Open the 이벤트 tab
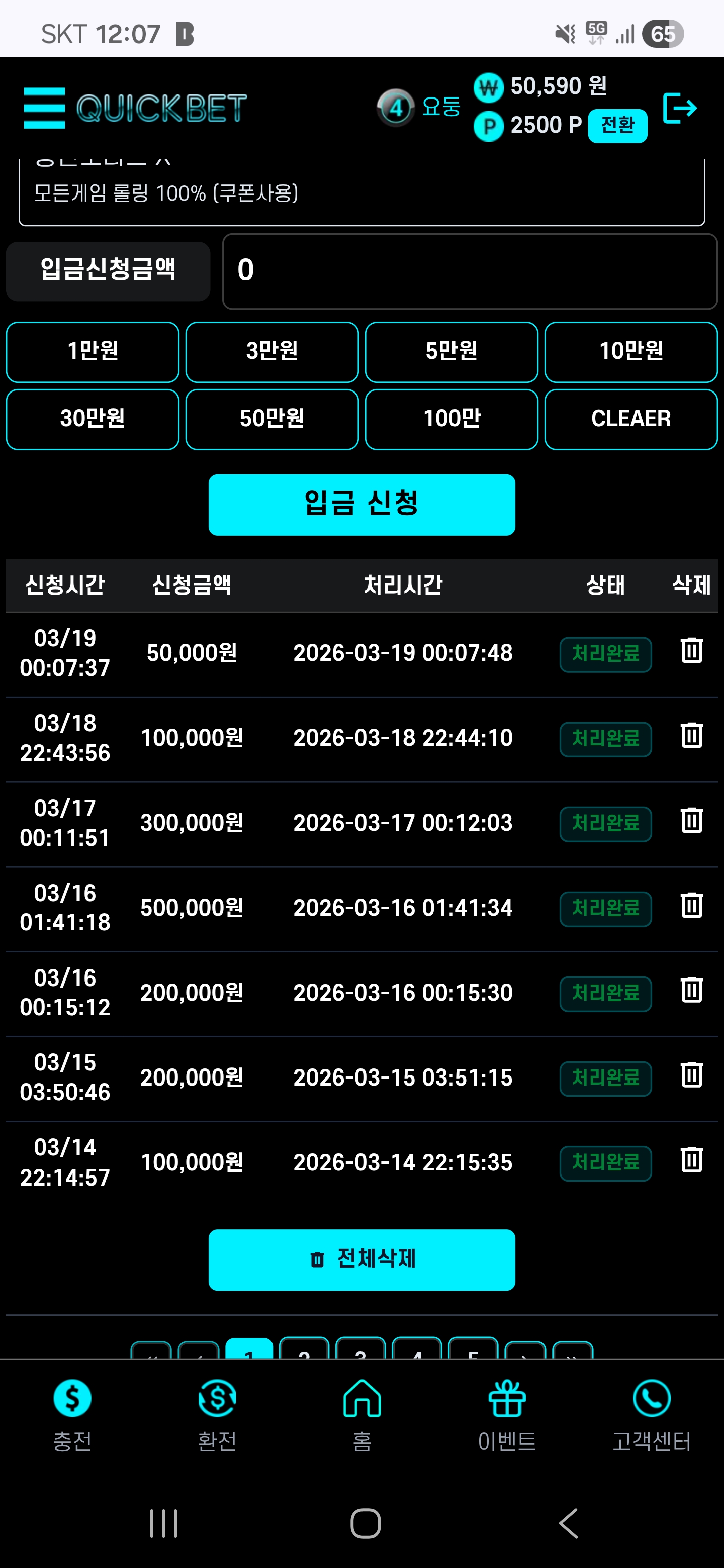This screenshot has height=1568, width=724. pyautogui.click(x=507, y=1413)
